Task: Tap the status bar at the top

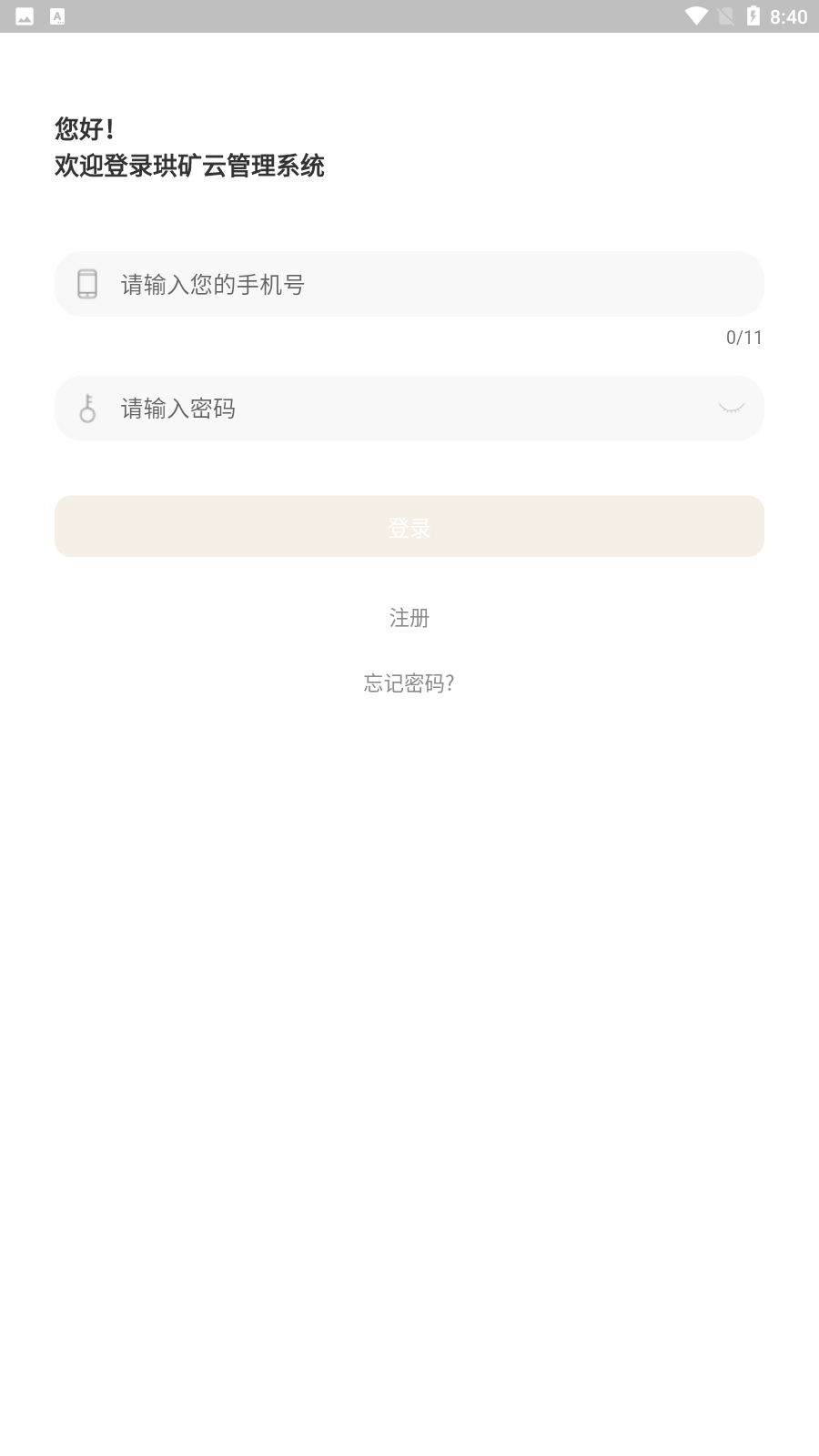Action: (409, 15)
